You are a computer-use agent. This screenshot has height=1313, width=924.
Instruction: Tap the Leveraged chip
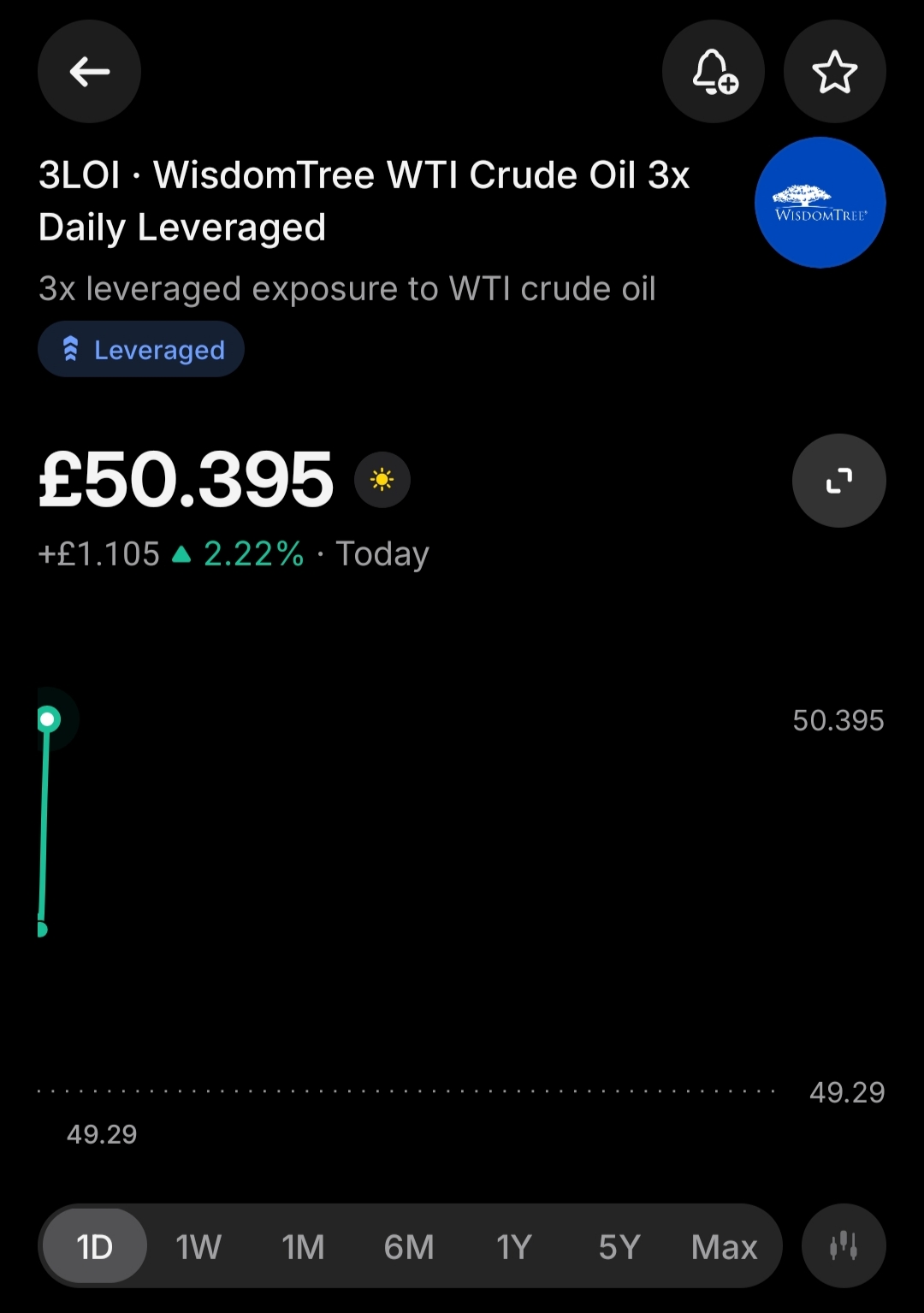pos(141,349)
